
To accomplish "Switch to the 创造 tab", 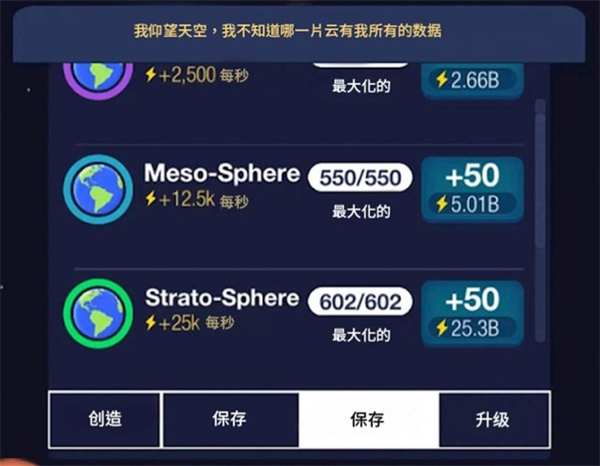I will (105, 420).
